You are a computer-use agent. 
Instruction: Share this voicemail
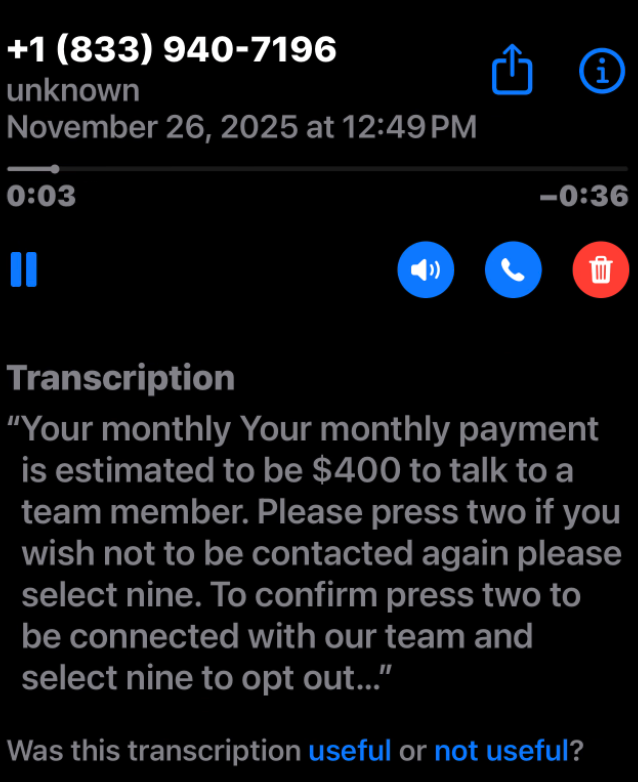point(513,71)
